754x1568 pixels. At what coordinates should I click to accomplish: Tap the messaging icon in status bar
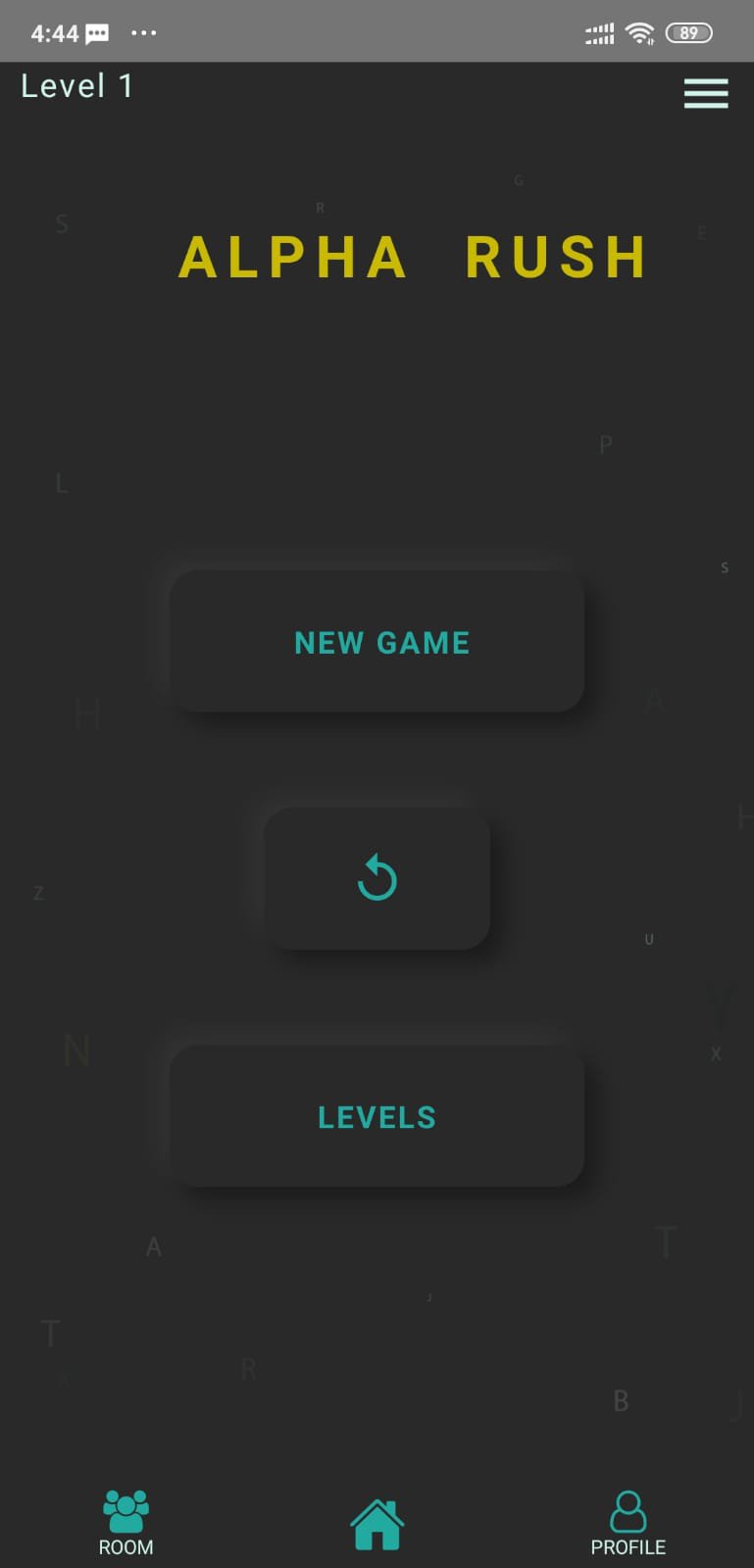95,32
